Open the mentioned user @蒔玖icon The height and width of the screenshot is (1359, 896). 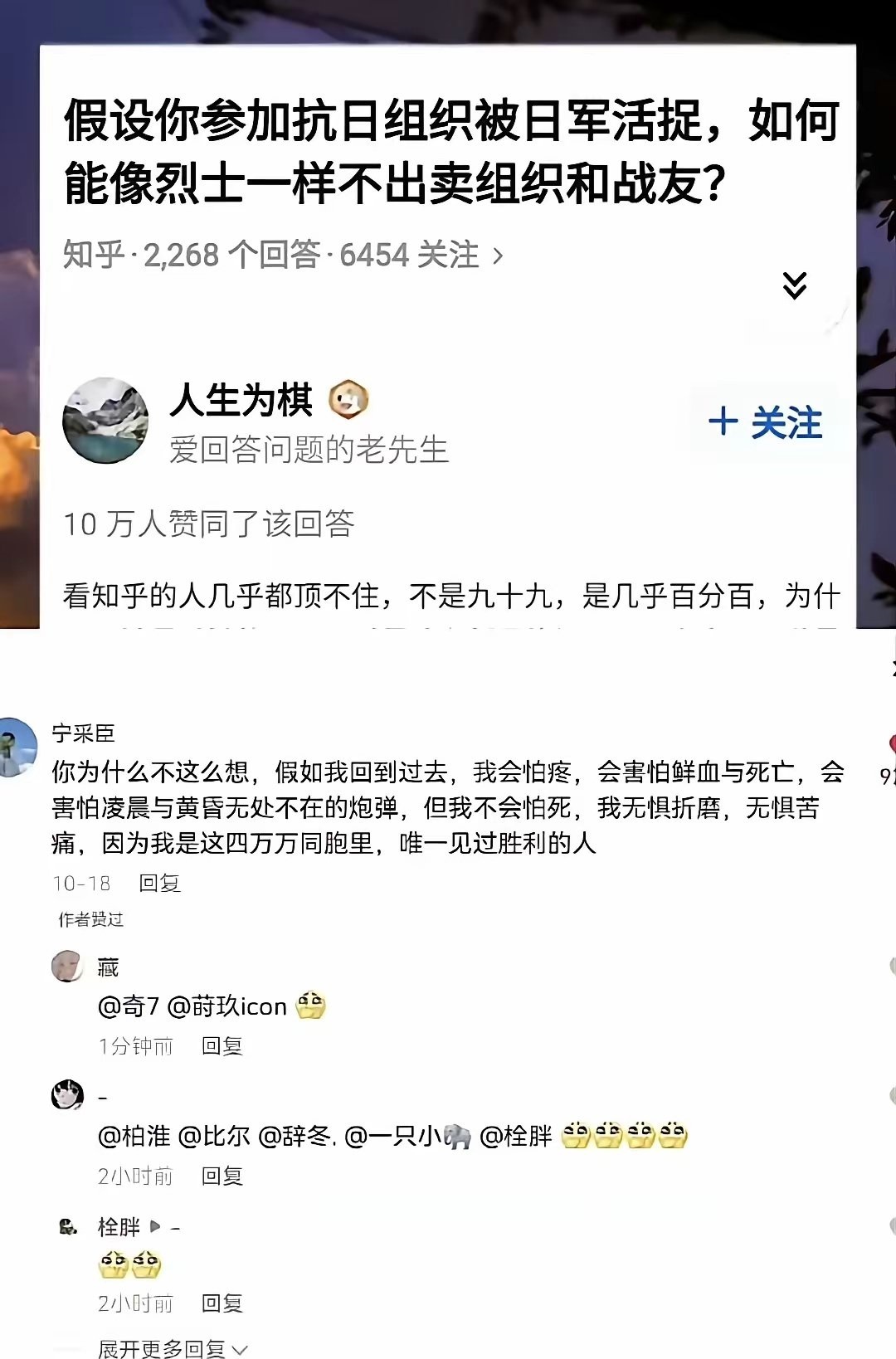(x=226, y=1006)
